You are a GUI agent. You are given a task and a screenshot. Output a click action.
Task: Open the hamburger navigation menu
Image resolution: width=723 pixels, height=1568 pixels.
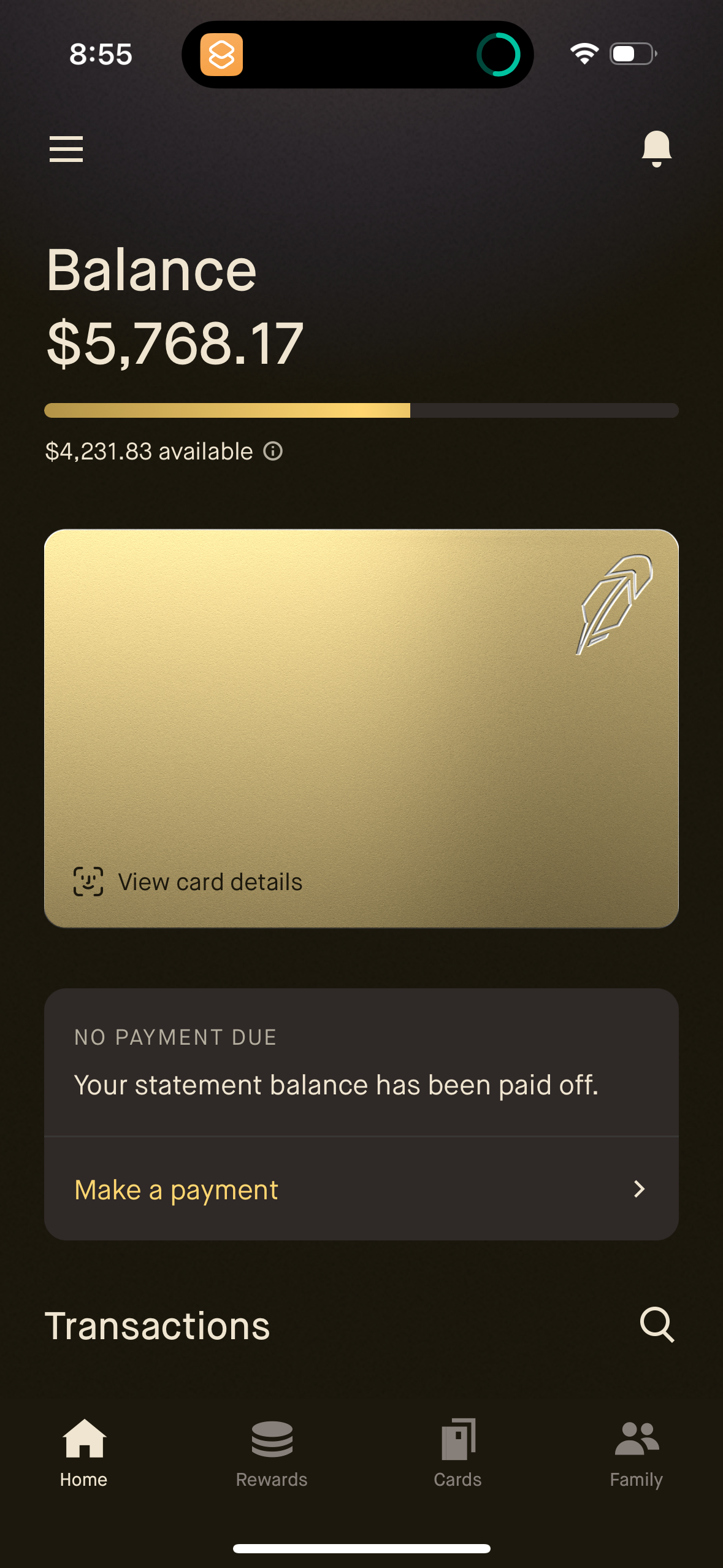click(65, 148)
